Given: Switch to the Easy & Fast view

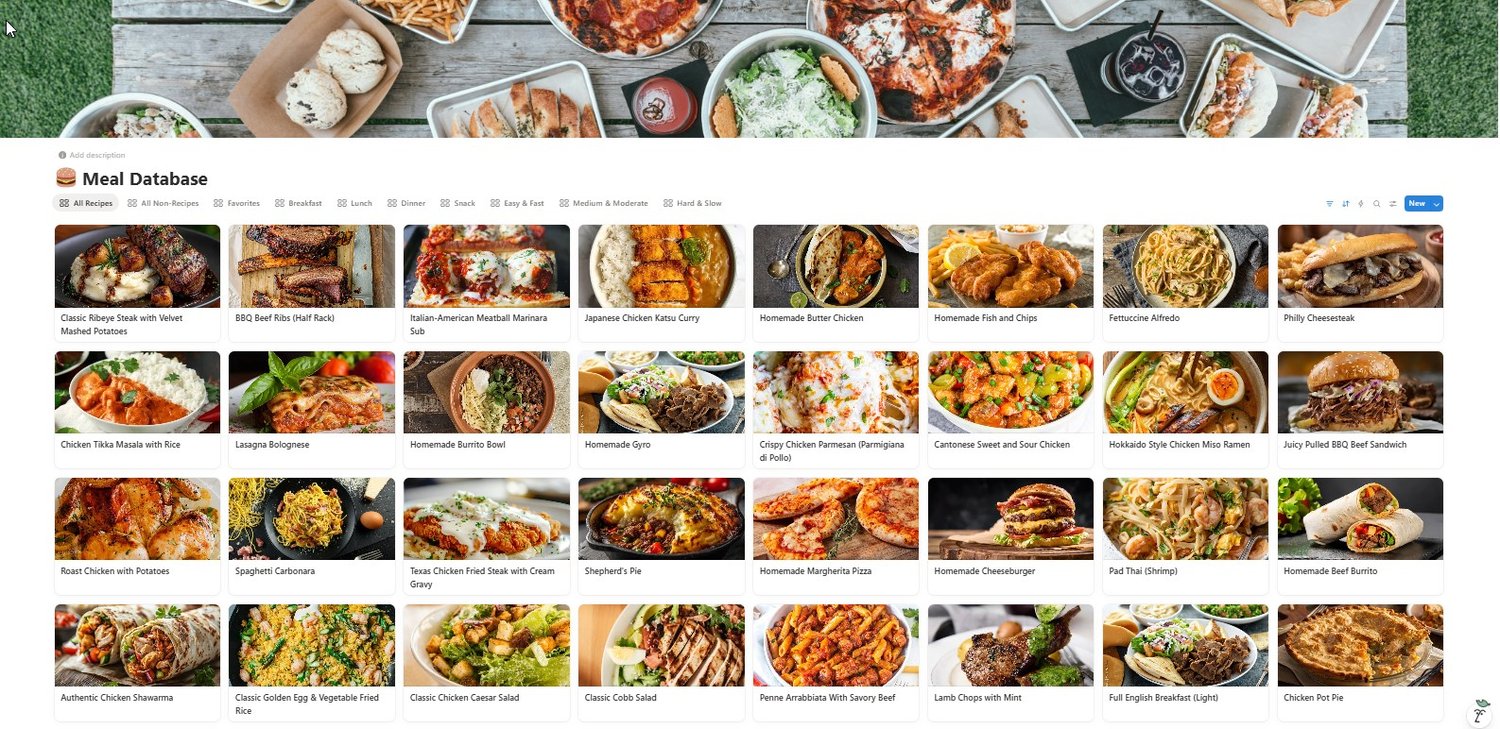Looking at the screenshot, I should pyautogui.click(x=517, y=203).
